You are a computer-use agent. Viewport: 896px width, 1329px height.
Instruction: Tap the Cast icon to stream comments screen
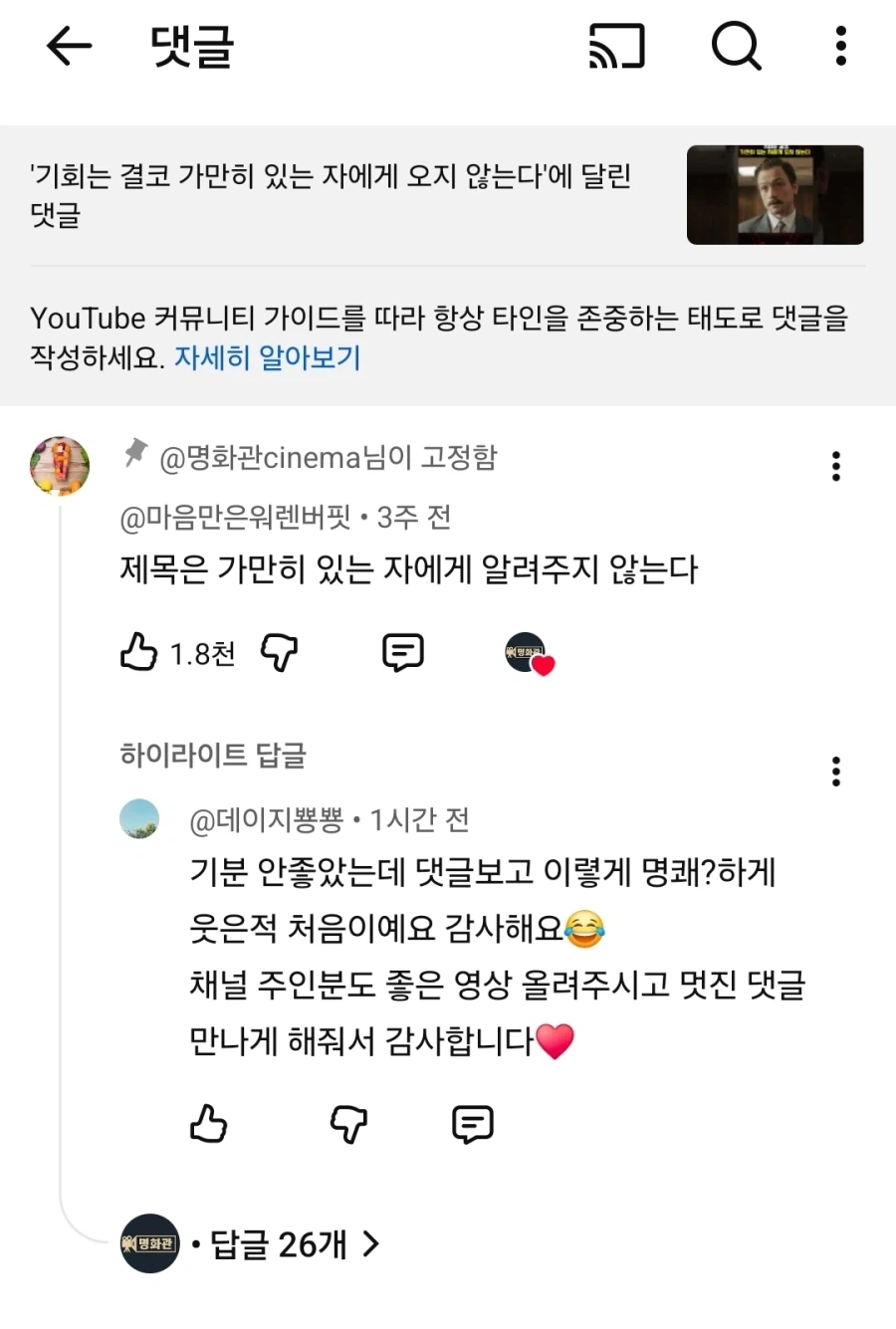coord(615,46)
